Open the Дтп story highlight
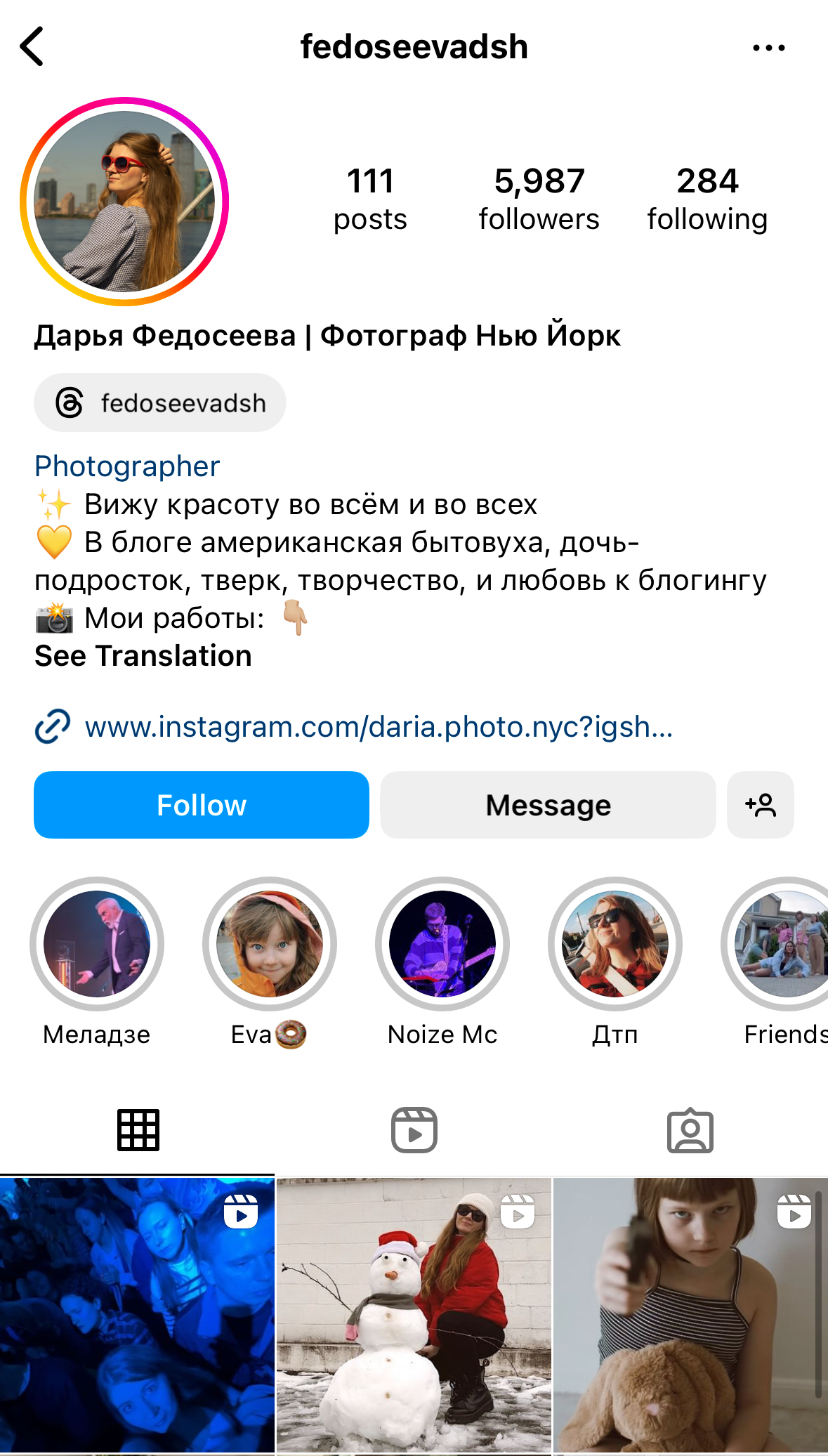The image size is (828, 1456). click(x=615, y=944)
